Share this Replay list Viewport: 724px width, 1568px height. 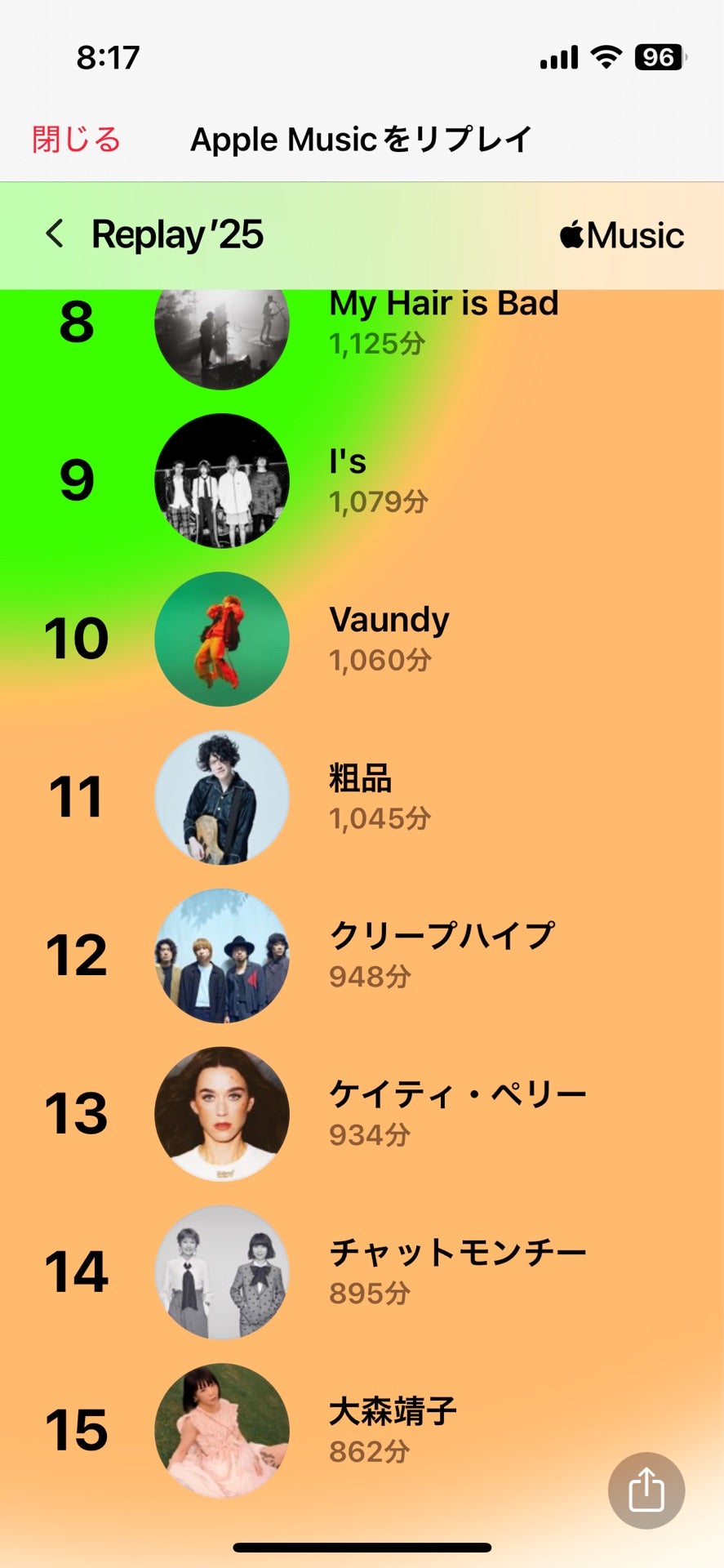(x=646, y=1490)
